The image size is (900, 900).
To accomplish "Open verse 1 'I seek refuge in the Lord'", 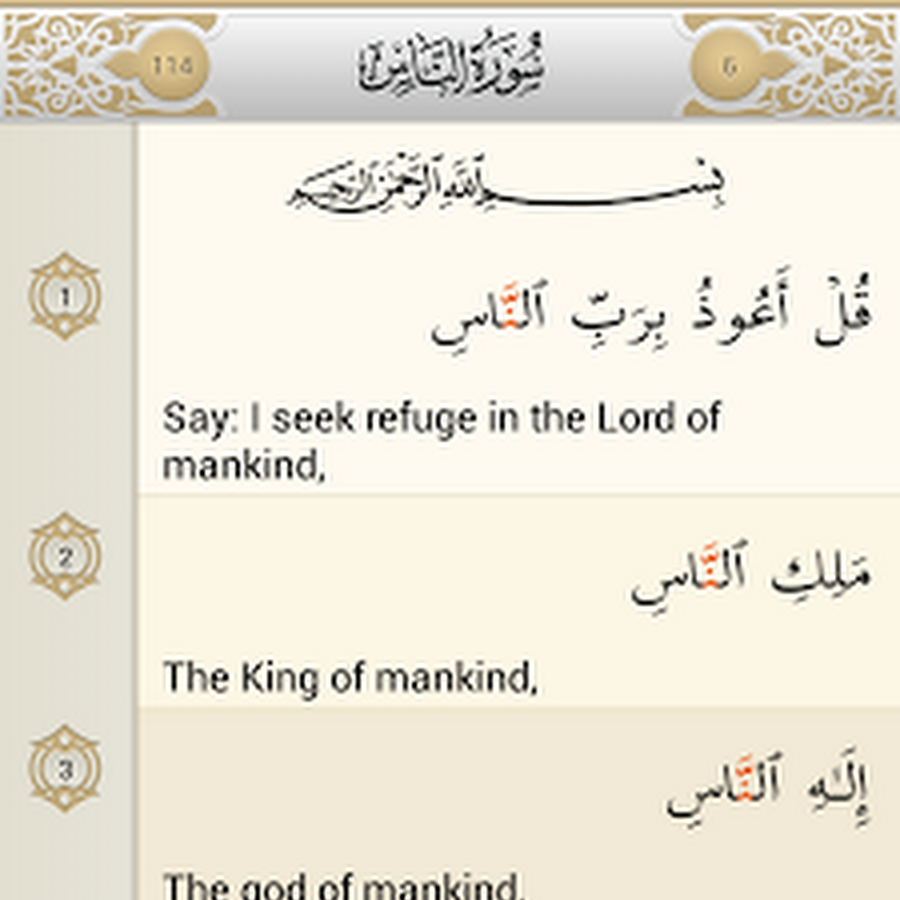I will pyautogui.click(x=440, y=440).
